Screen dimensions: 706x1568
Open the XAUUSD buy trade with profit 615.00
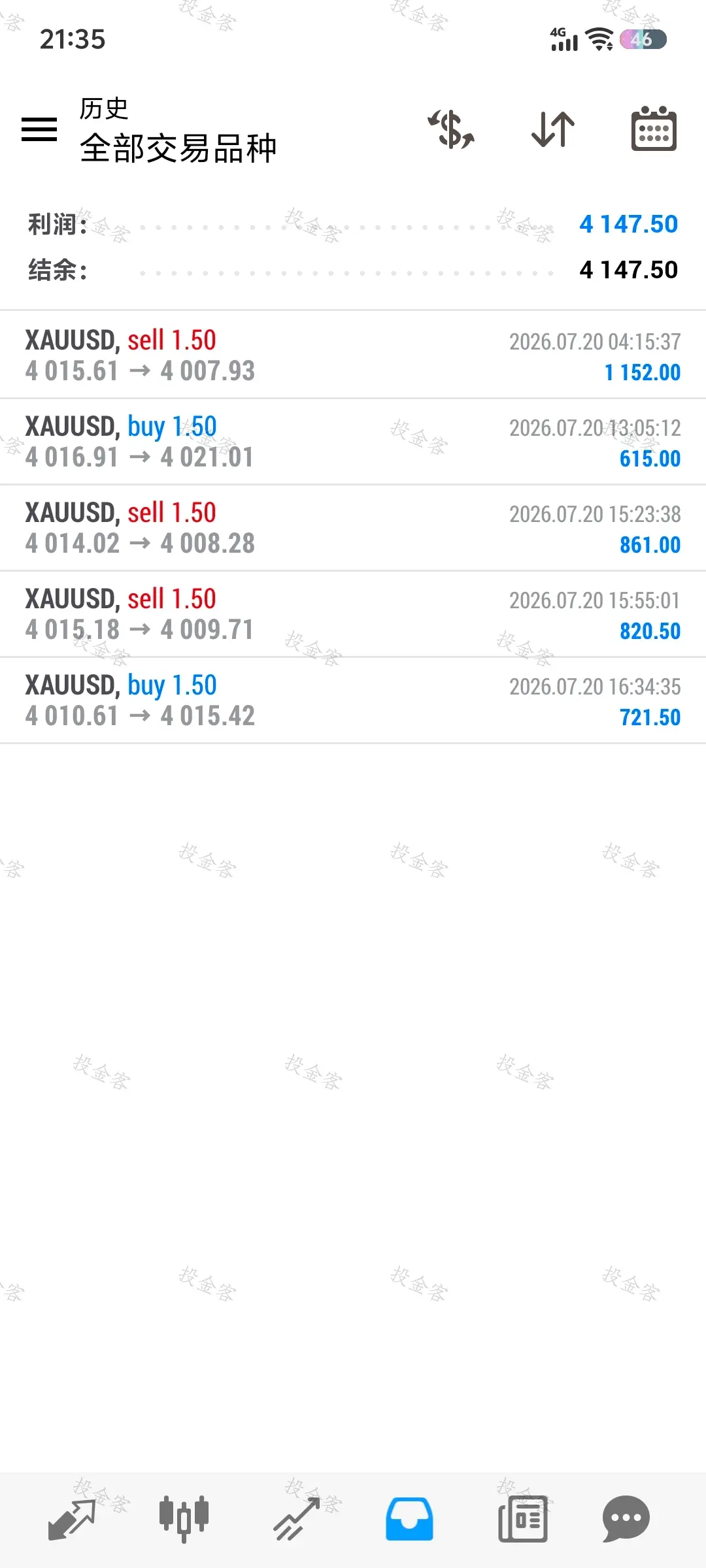pyautogui.click(x=353, y=441)
